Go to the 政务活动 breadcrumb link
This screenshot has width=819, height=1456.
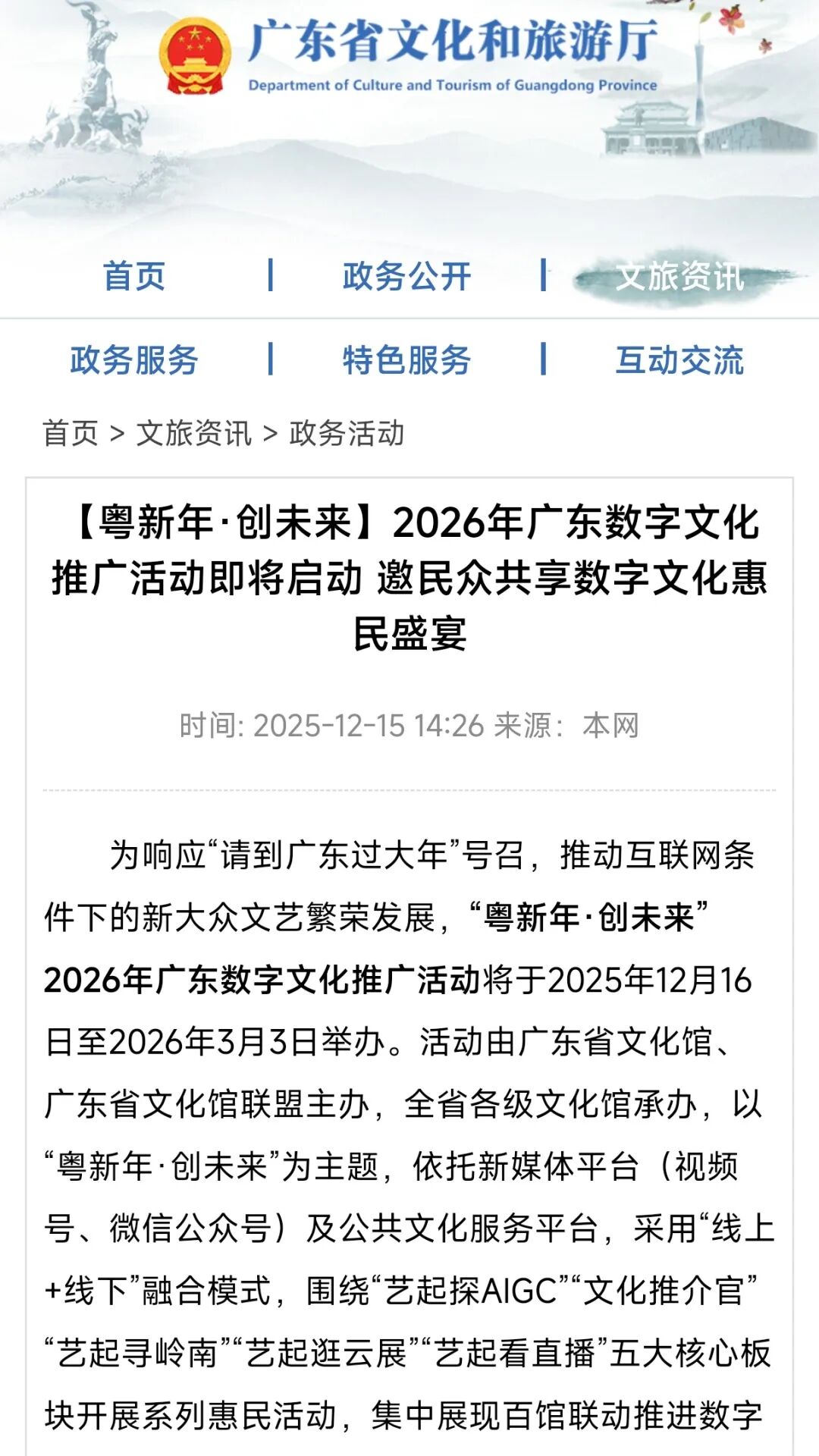point(347,434)
